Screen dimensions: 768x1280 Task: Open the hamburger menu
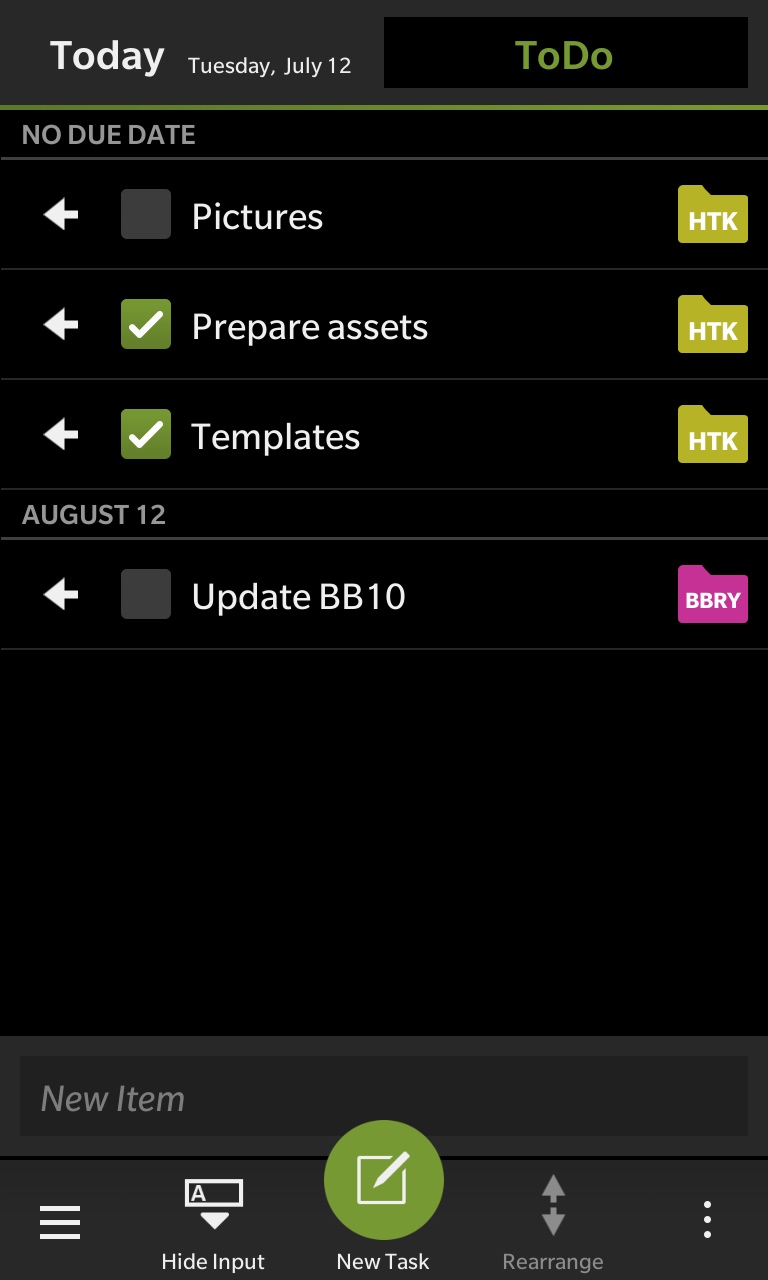click(60, 1222)
